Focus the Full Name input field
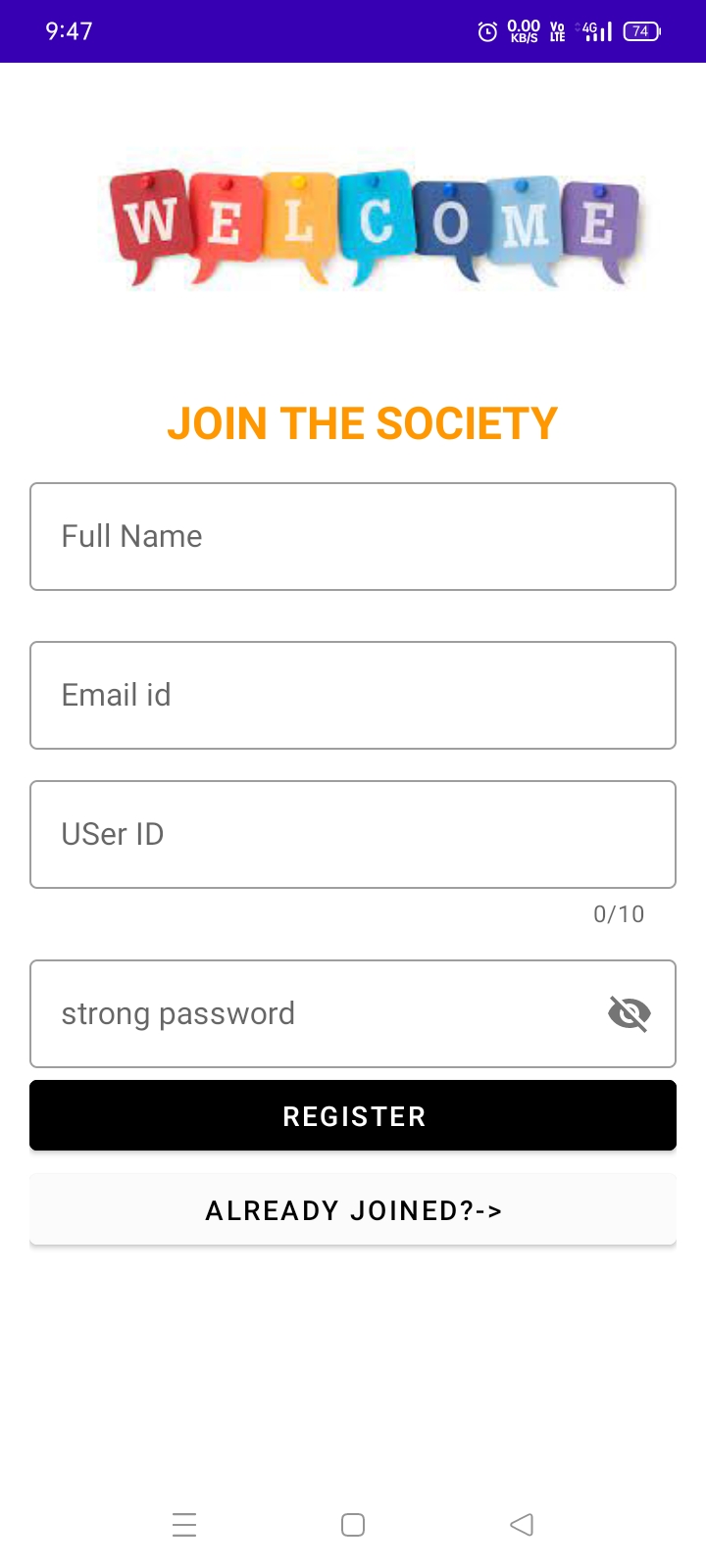 tap(353, 536)
